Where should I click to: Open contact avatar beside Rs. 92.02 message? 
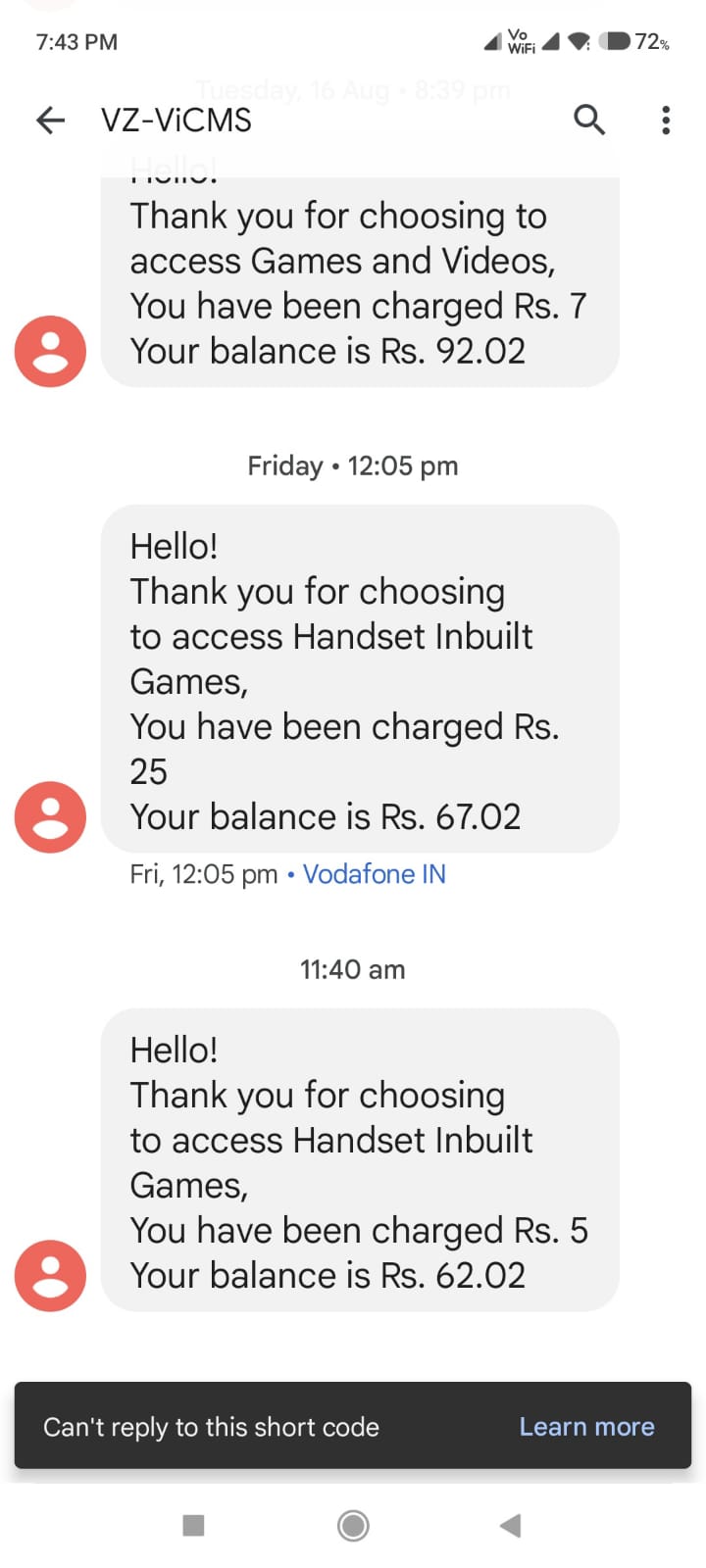coord(50,351)
